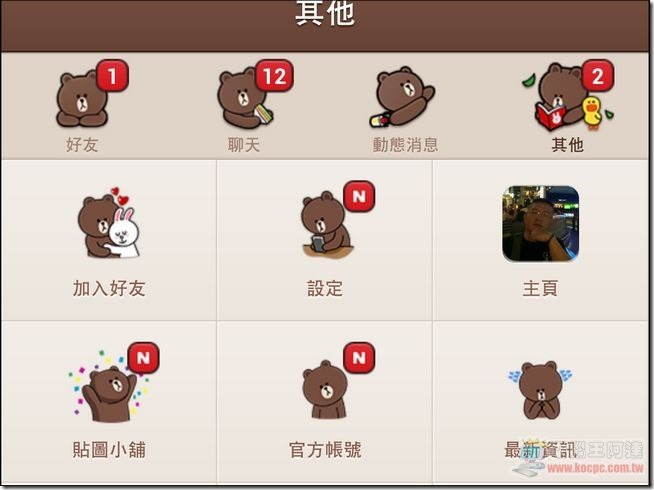The image size is (654, 490).
Task: Open the 貼圖小舖 sticker shop
Action: click(x=108, y=400)
